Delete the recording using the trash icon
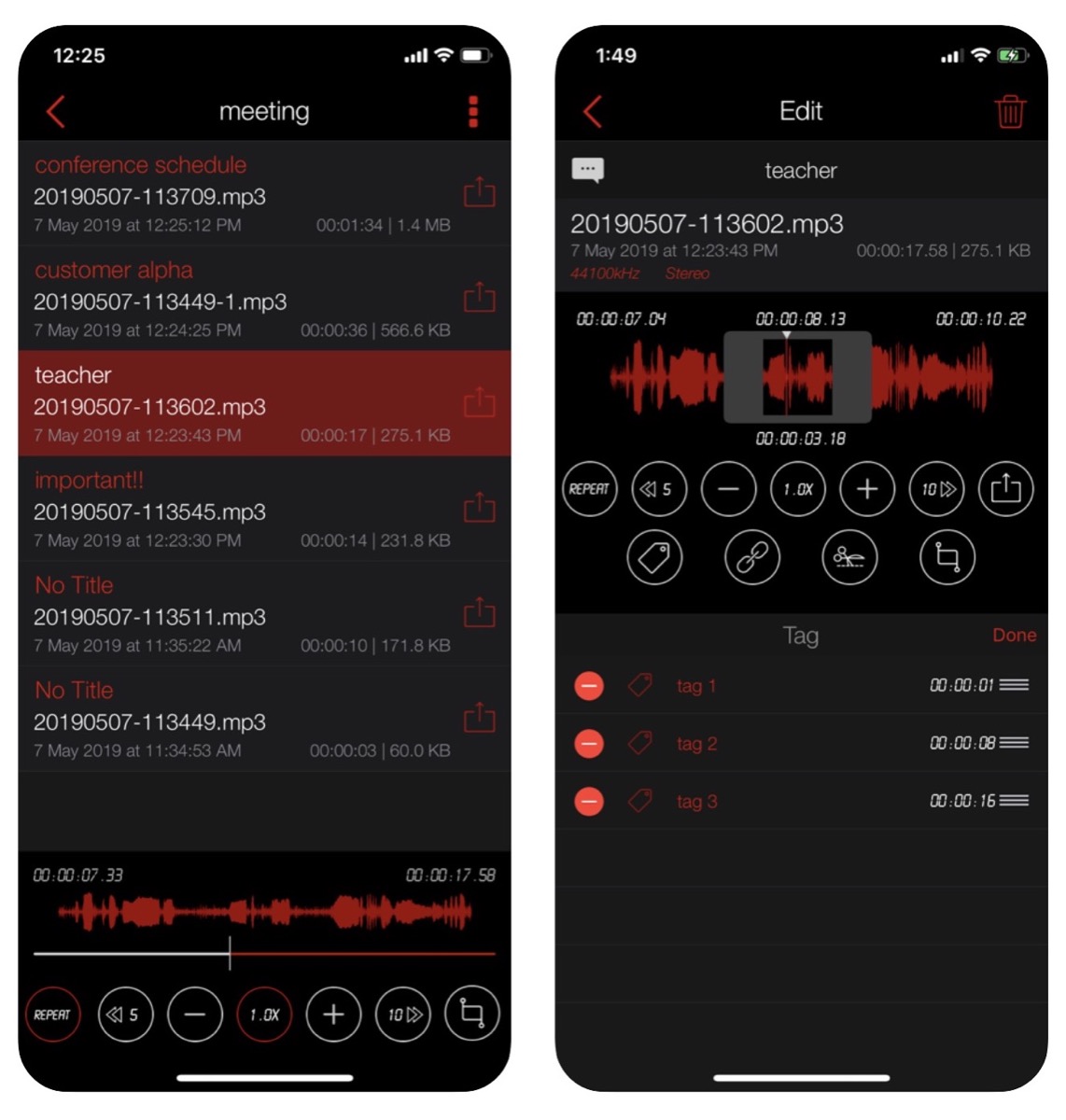Viewport: 1066px width, 1120px height. pyautogui.click(x=1011, y=111)
